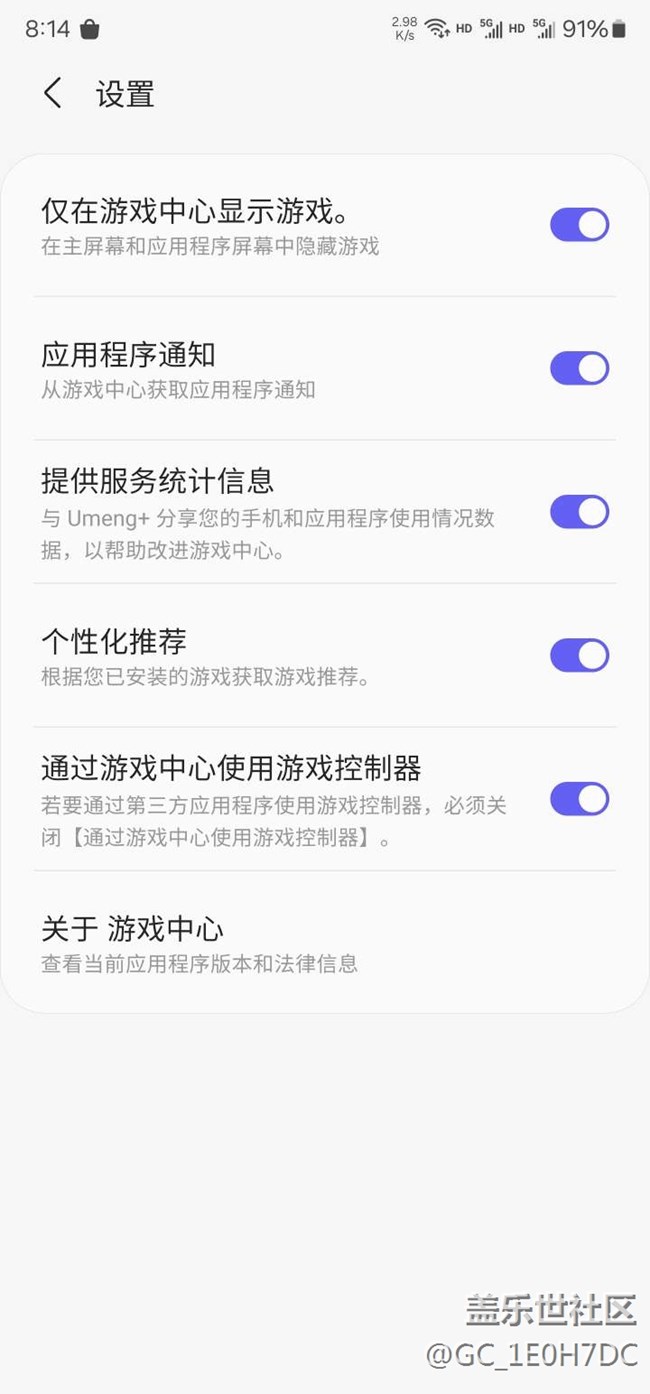Go back from the 设置 page

click(x=53, y=94)
